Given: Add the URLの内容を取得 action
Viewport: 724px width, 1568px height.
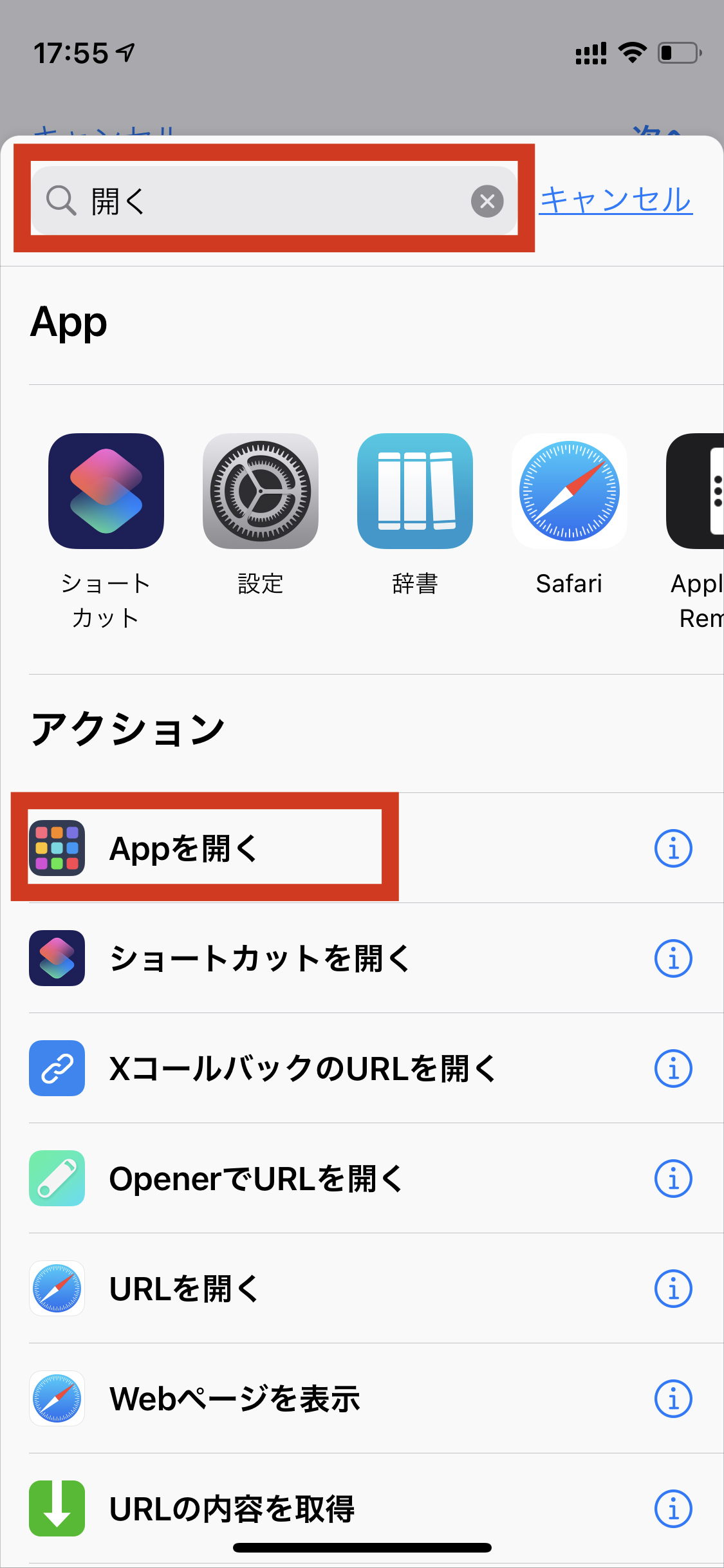Looking at the screenshot, I should click(x=362, y=1508).
